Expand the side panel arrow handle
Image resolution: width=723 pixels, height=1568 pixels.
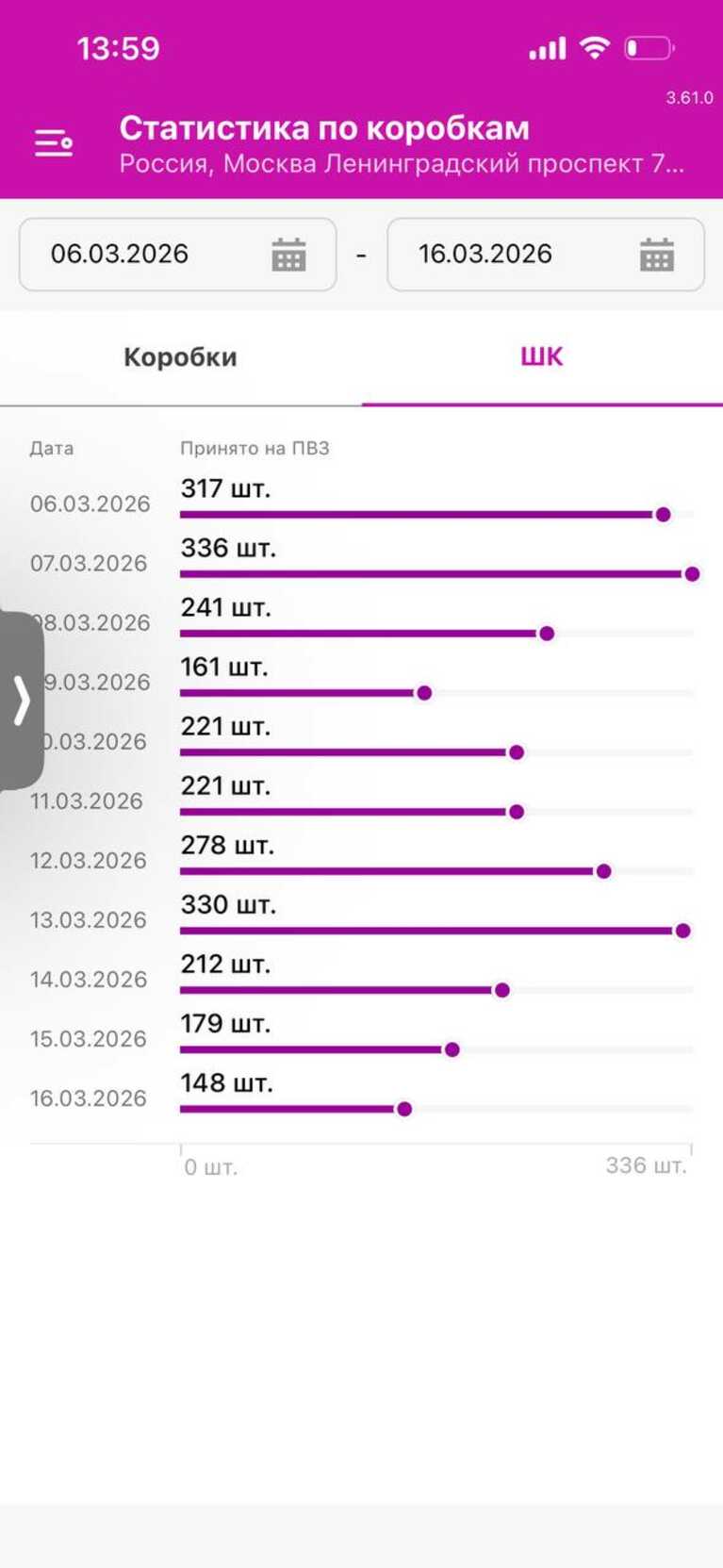tap(21, 701)
